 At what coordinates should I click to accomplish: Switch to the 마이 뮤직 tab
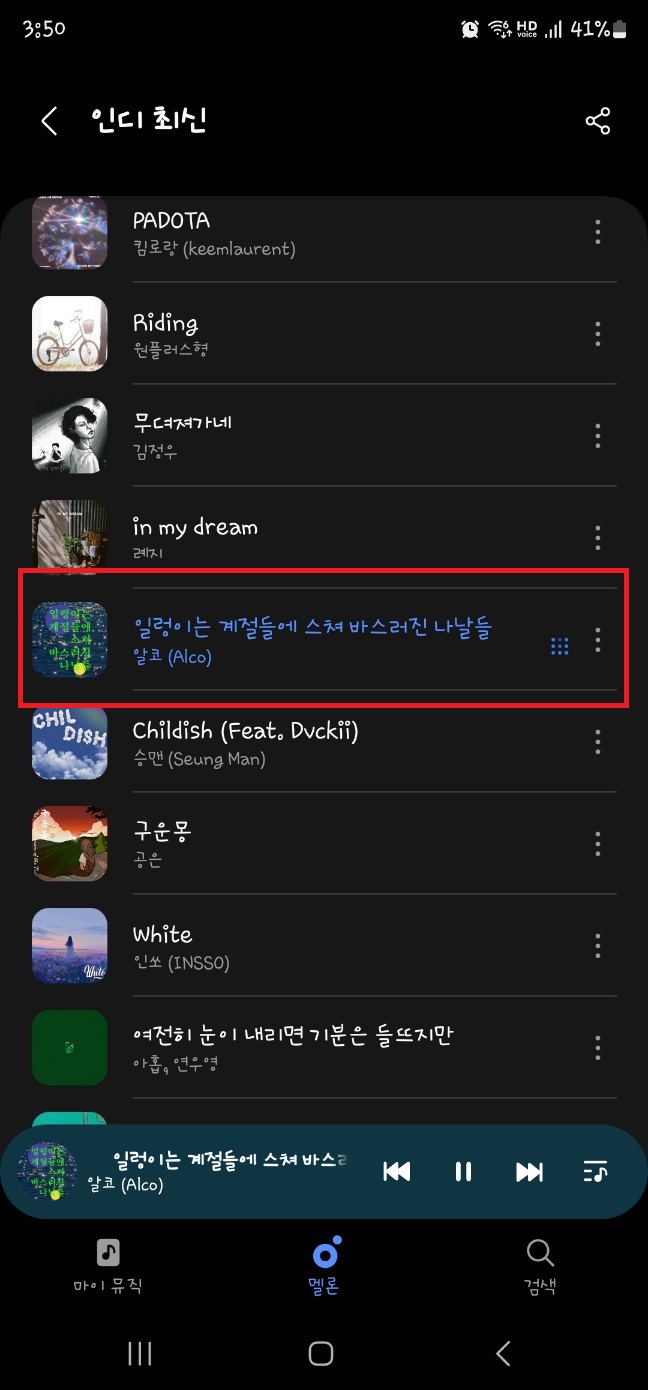click(108, 1265)
